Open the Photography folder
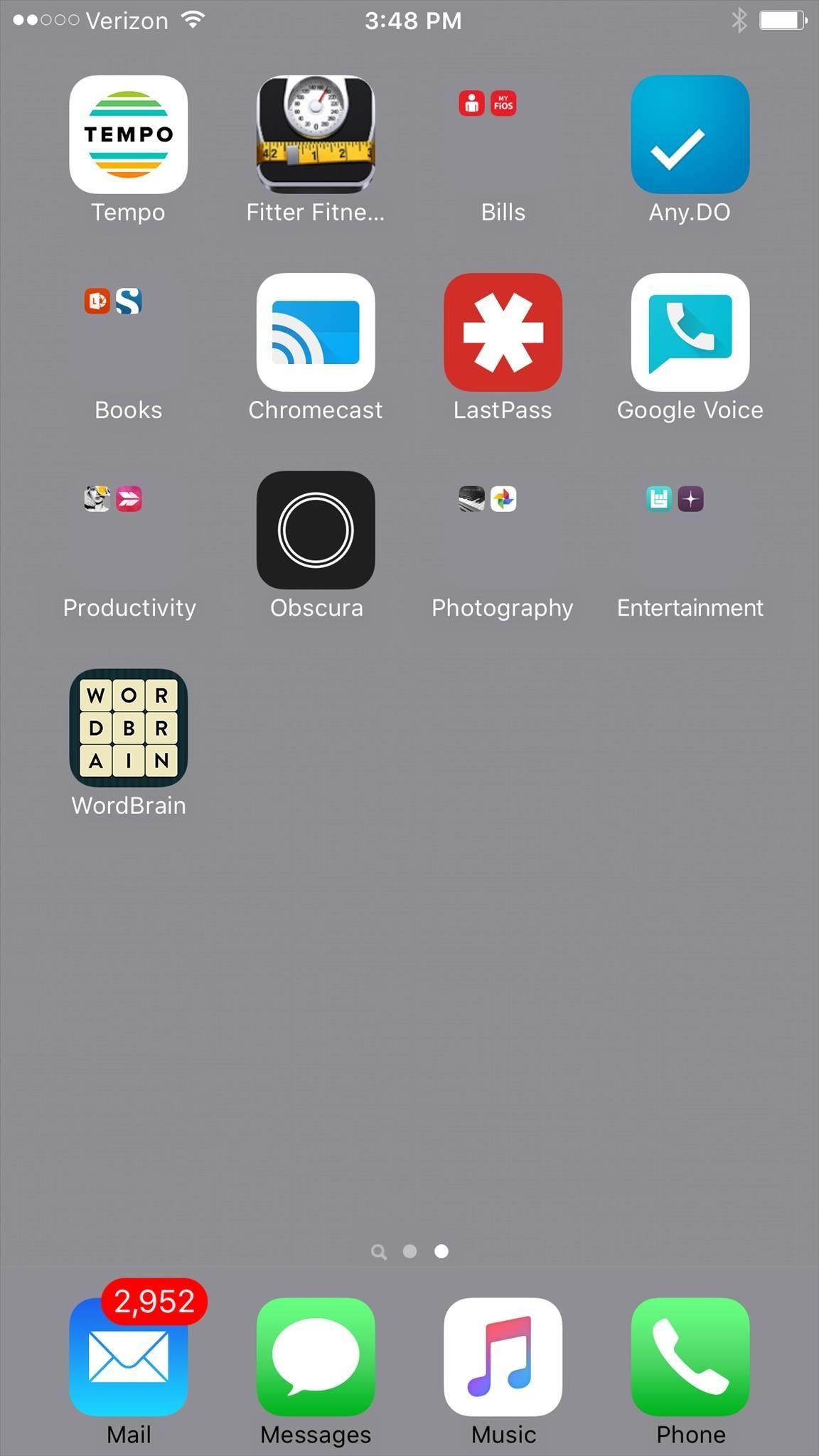Viewport: 819px width, 1456px height. (x=503, y=530)
